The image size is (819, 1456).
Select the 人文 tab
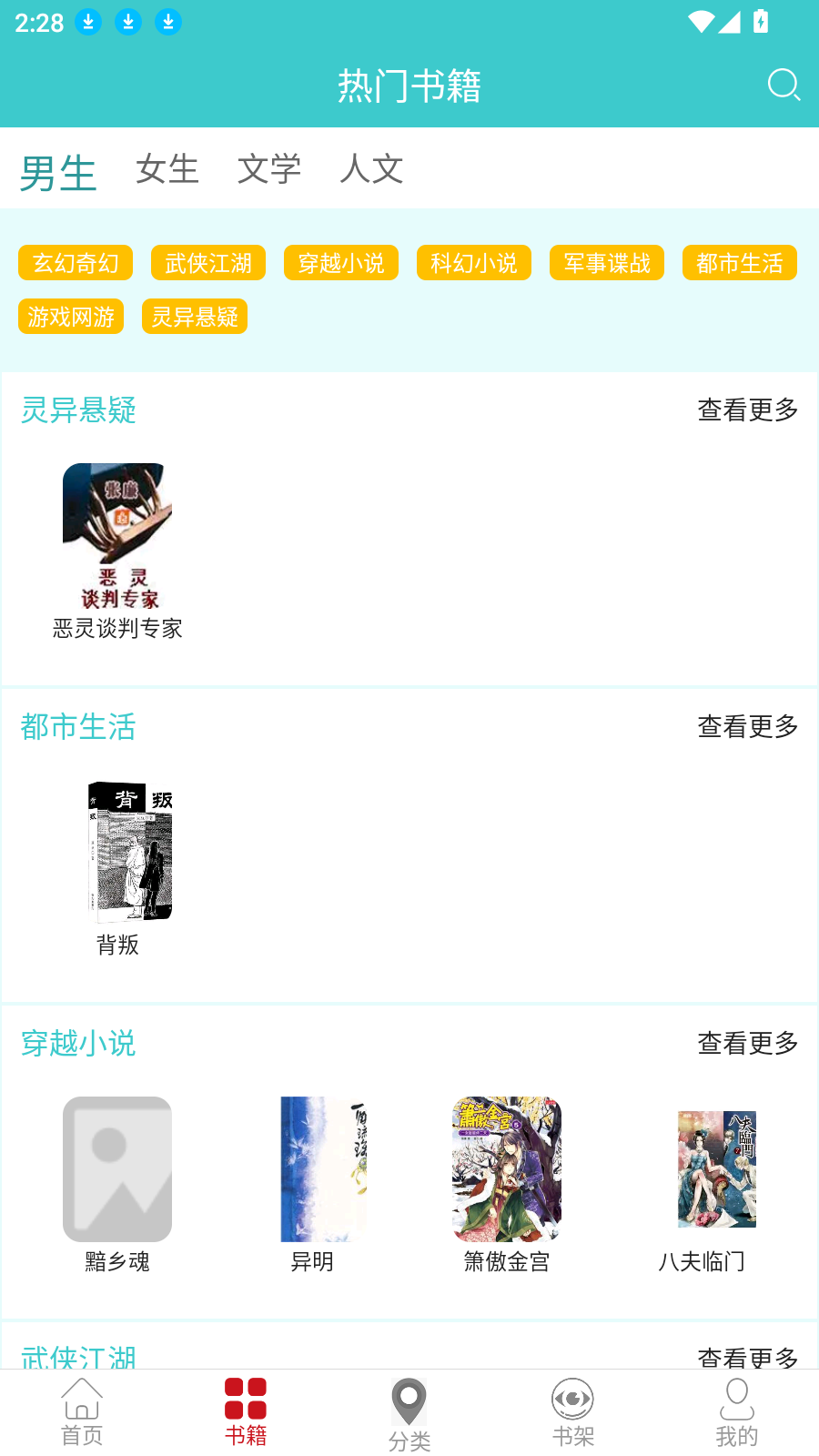point(371,169)
